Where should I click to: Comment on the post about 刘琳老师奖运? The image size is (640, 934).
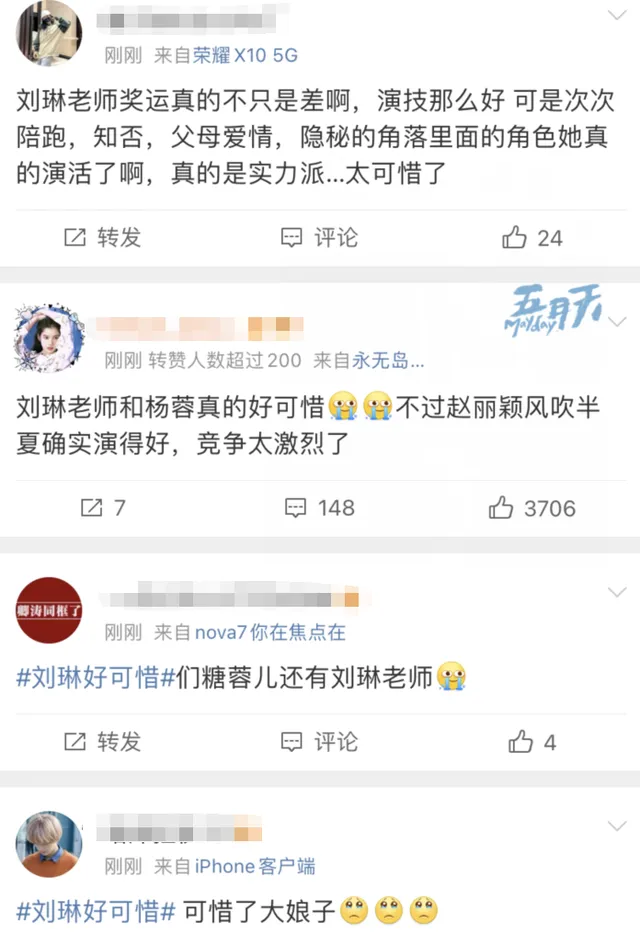319,238
